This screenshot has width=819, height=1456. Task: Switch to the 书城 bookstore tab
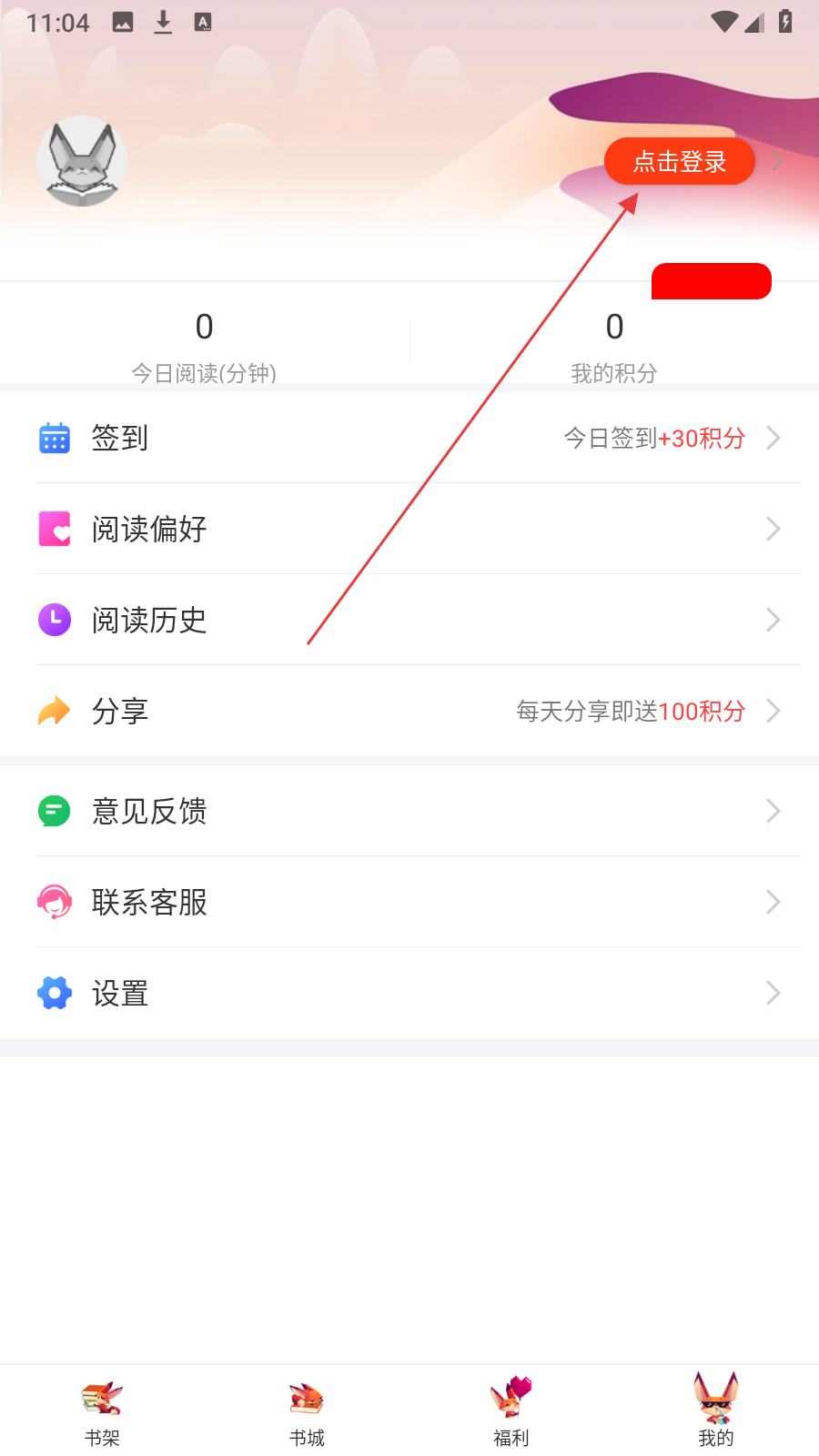(x=307, y=1412)
